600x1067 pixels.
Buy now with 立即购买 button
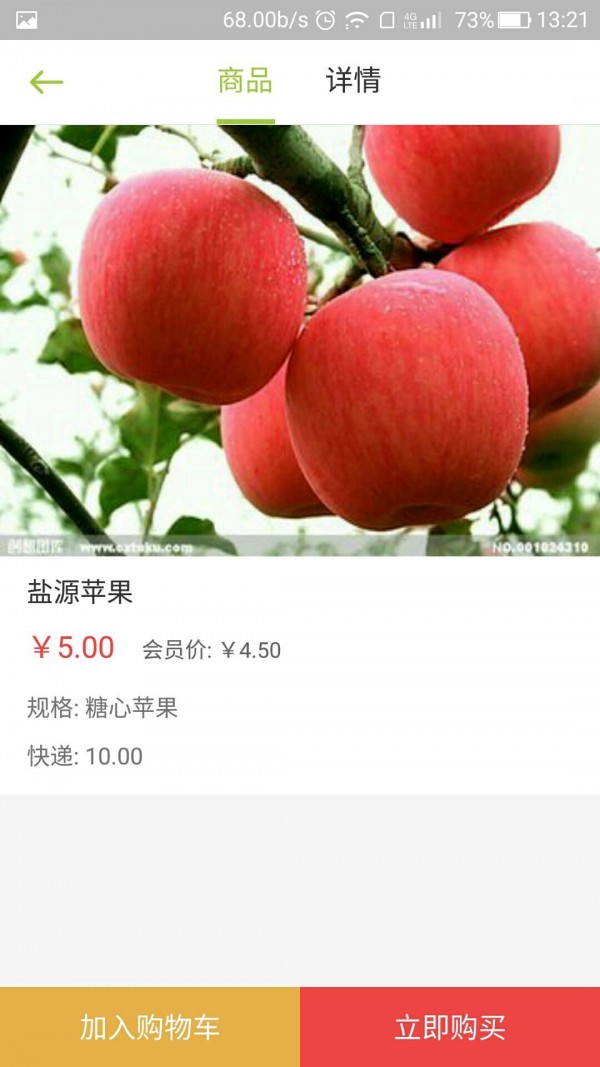450,1027
